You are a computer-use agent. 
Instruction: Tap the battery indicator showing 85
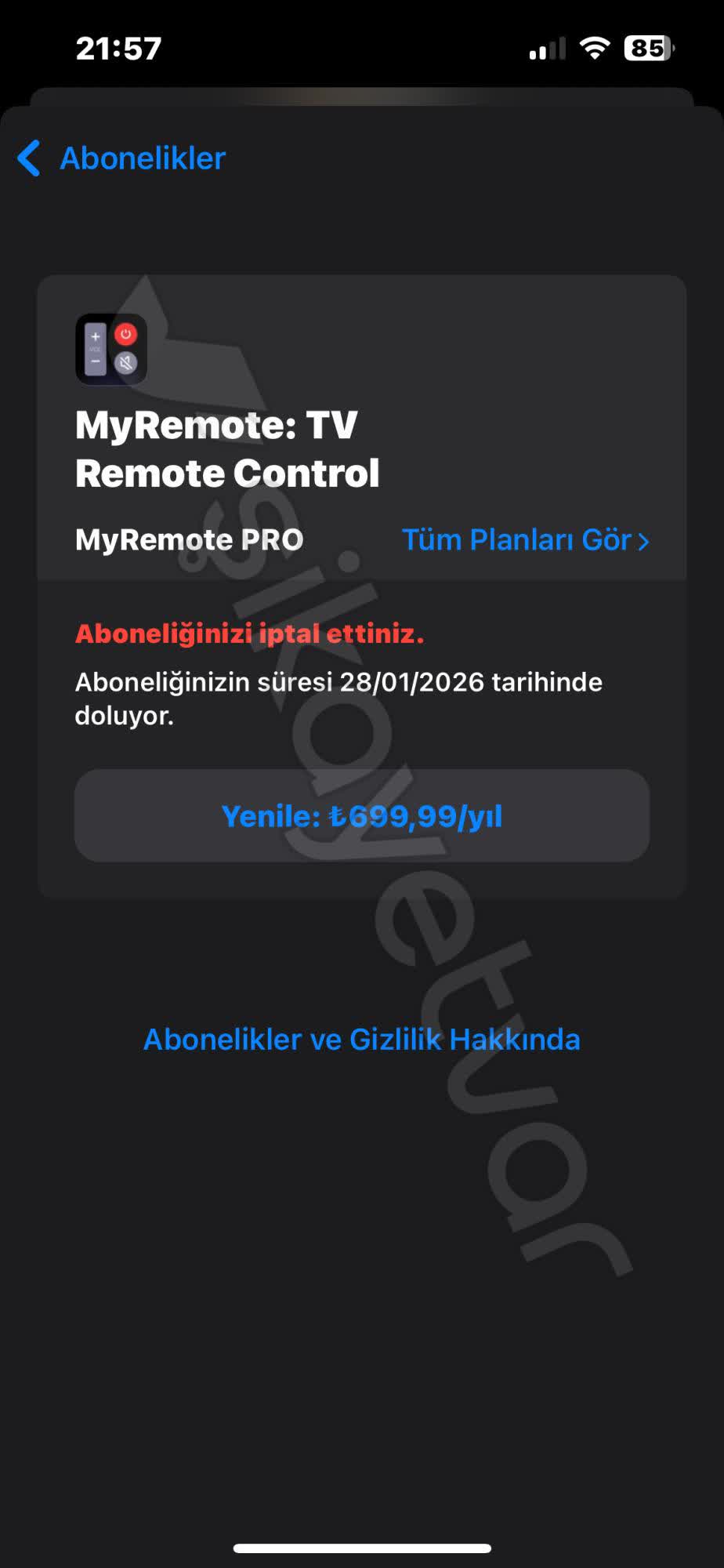[646, 47]
